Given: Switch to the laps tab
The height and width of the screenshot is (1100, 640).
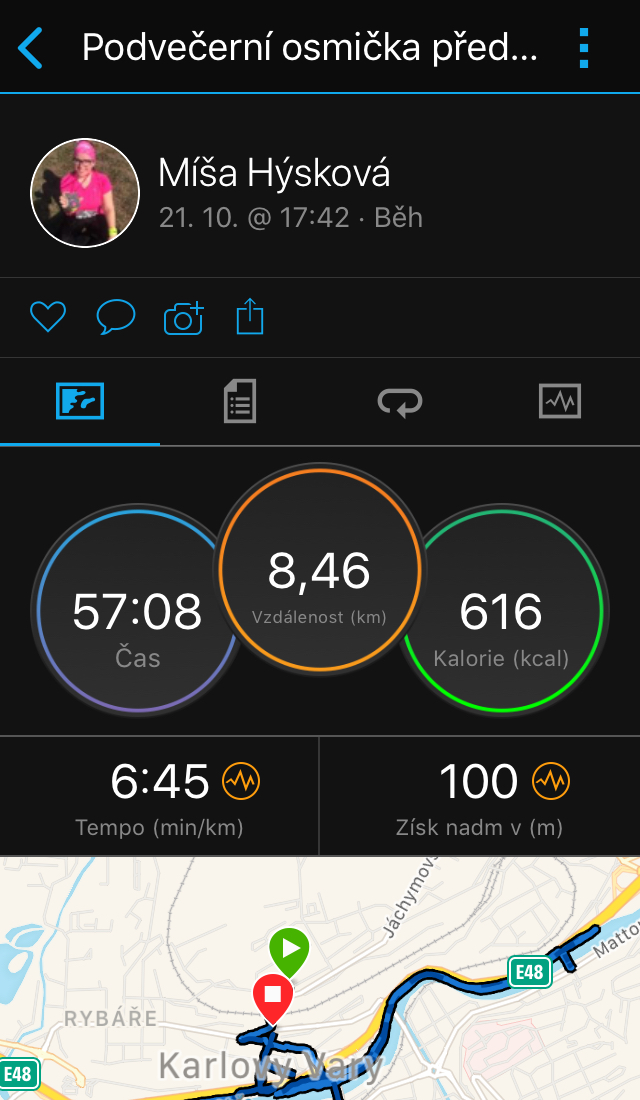Looking at the screenshot, I should click(400, 402).
